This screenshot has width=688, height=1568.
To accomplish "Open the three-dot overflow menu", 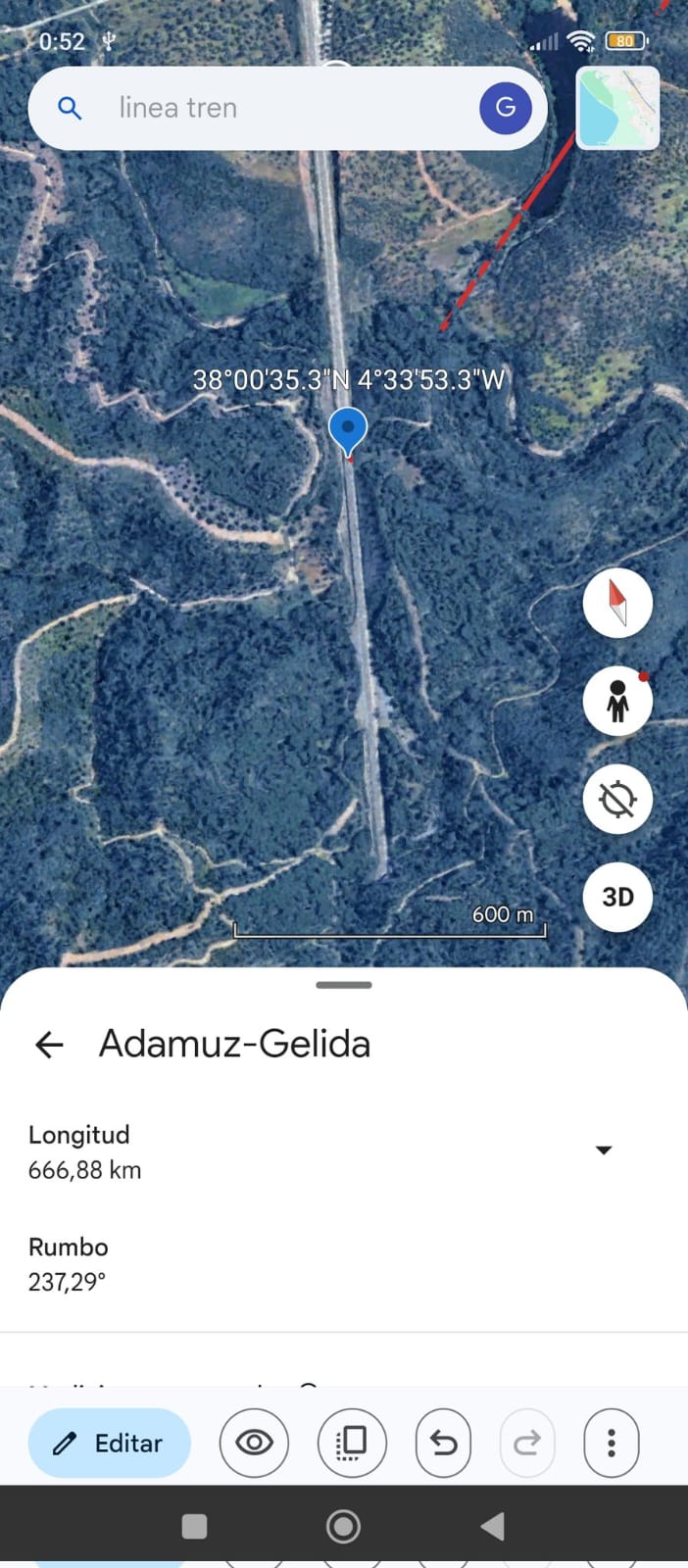I will 612,1443.
